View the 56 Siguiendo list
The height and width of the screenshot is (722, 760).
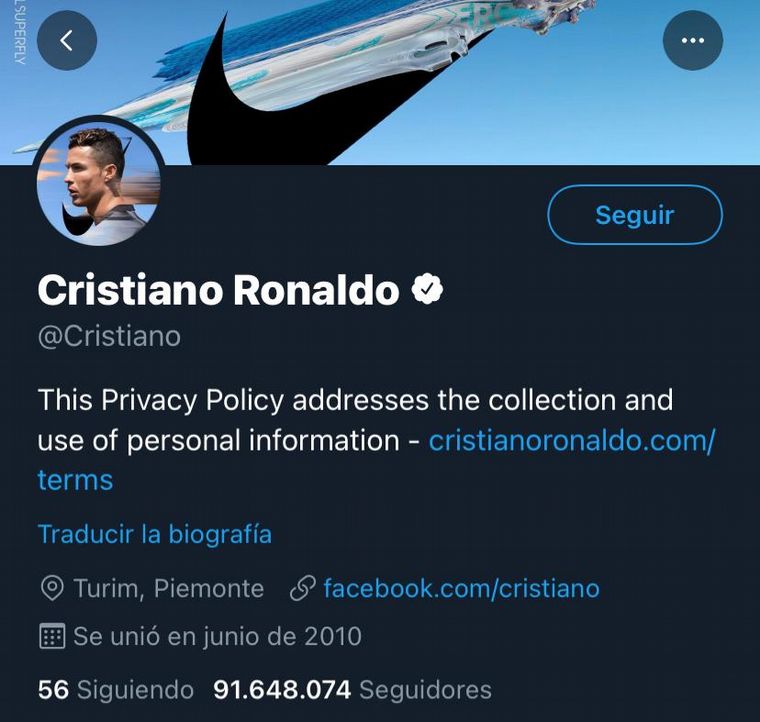[x=116, y=690]
